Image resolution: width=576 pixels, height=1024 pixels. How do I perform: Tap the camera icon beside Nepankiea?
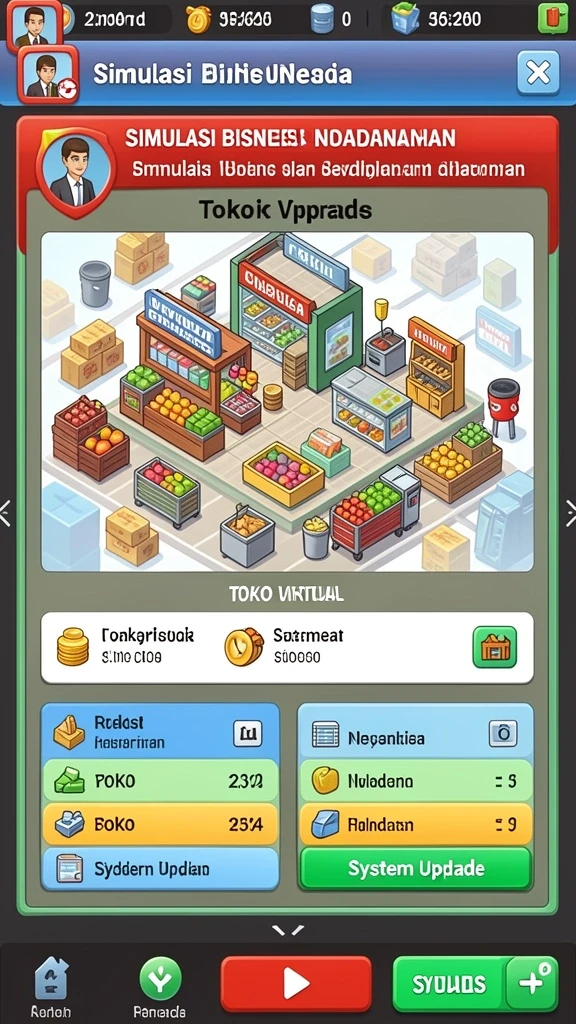point(503,734)
